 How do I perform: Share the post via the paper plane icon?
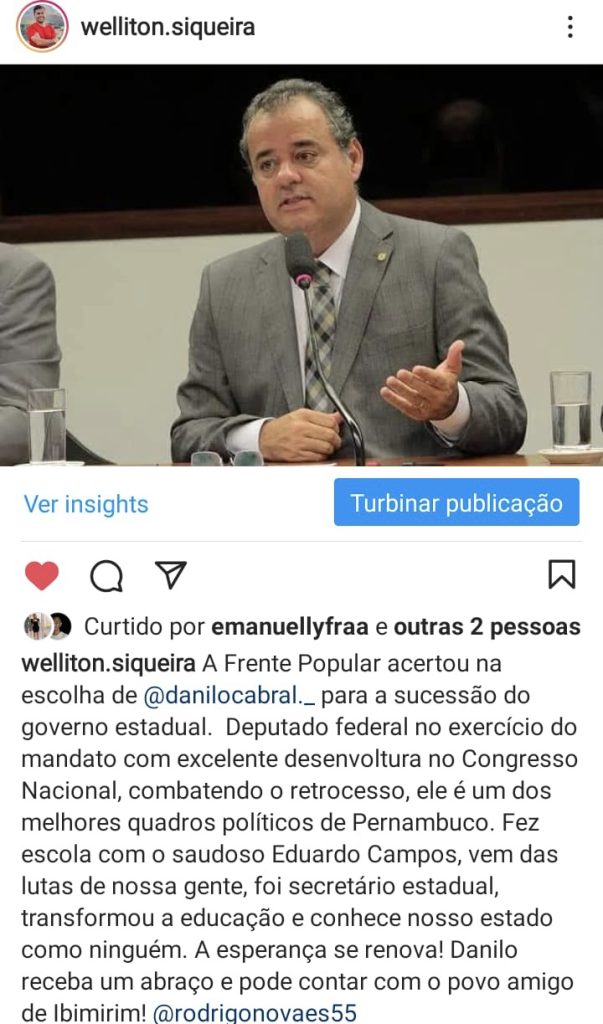[x=171, y=574]
